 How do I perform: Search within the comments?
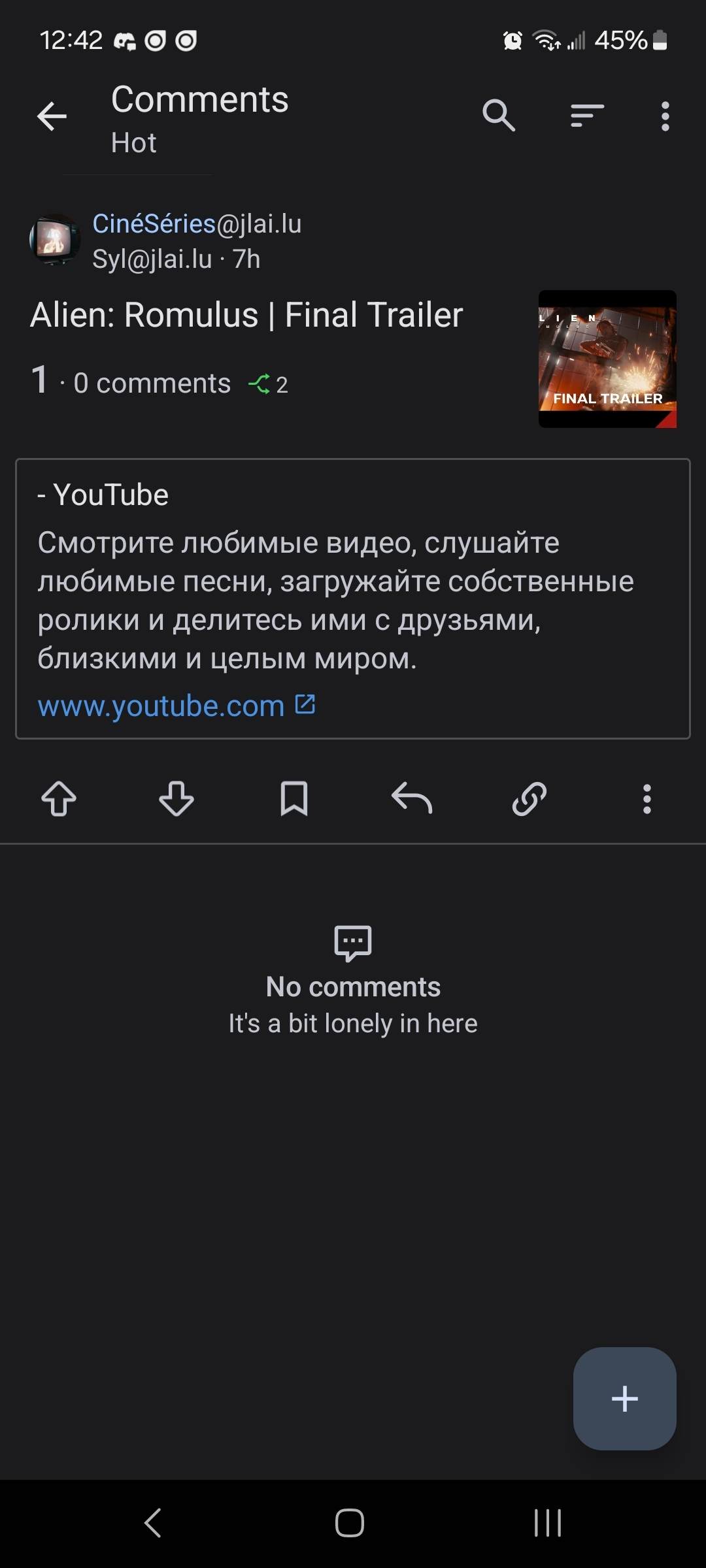pos(499,116)
